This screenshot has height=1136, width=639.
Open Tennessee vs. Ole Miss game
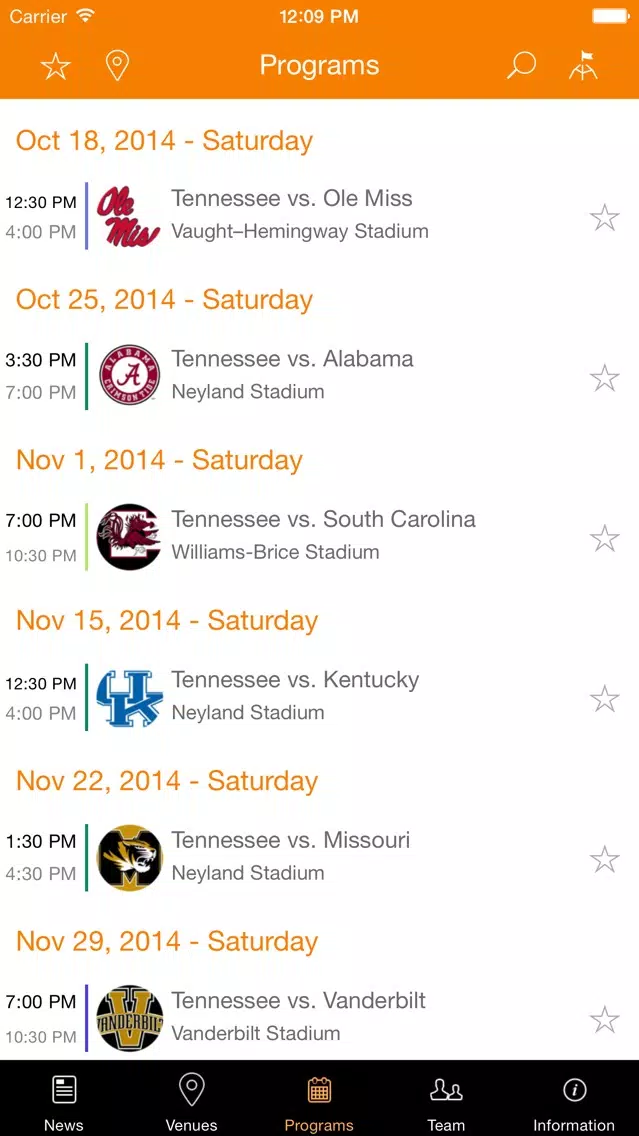point(320,216)
